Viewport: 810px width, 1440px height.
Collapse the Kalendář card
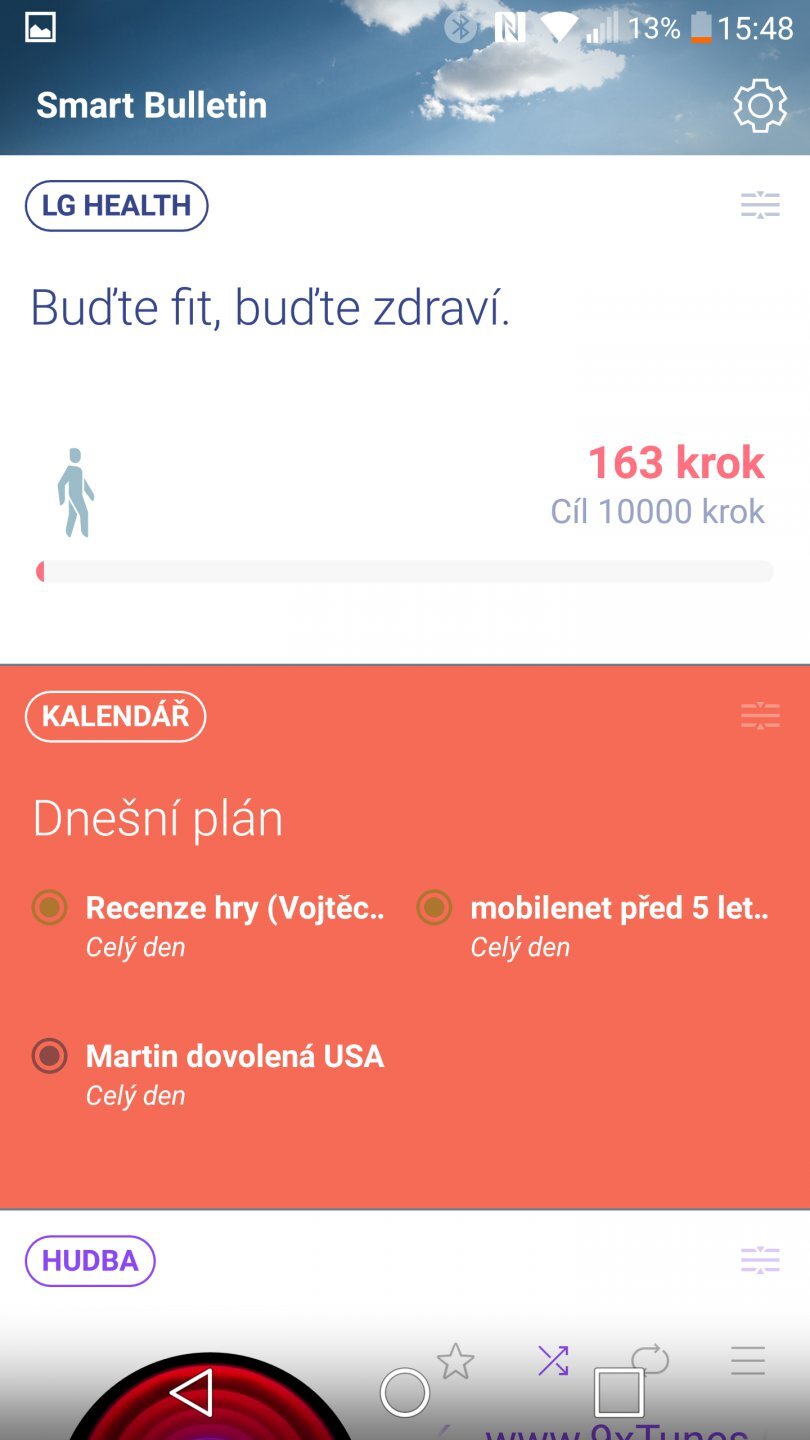759,716
